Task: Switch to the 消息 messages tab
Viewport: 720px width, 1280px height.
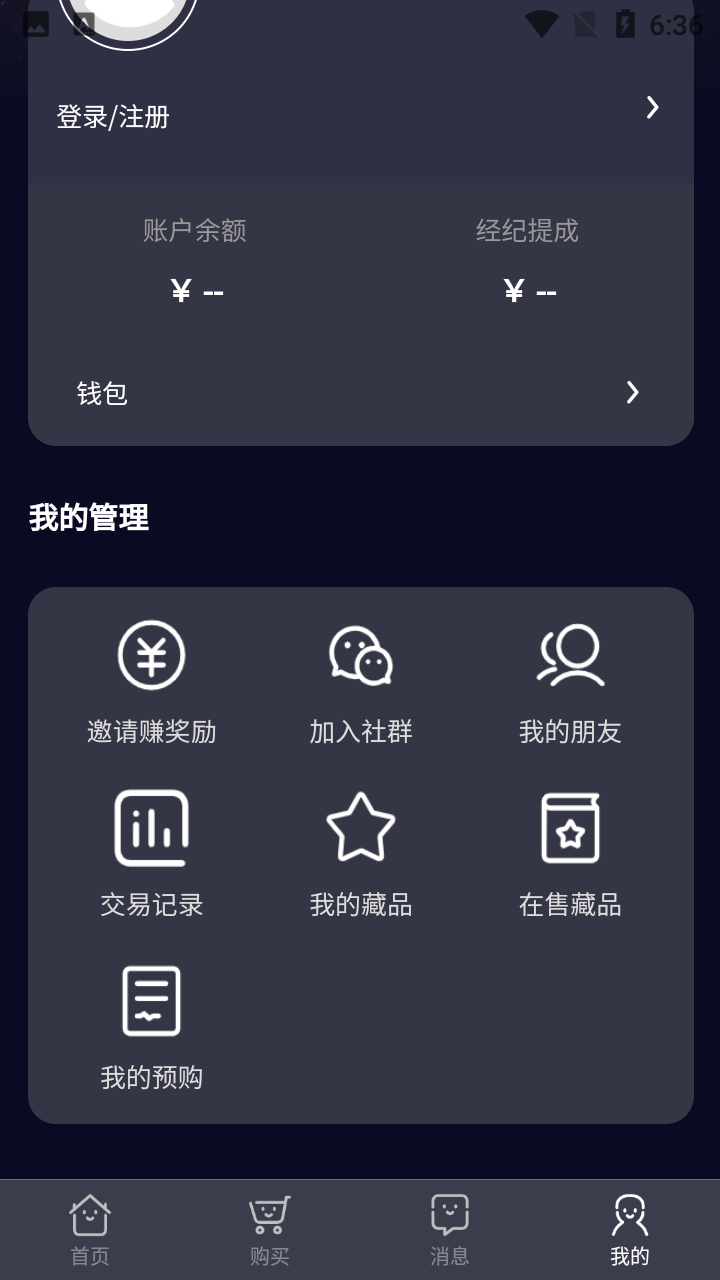Action: pyautogui.click(x=450, y=1230)
